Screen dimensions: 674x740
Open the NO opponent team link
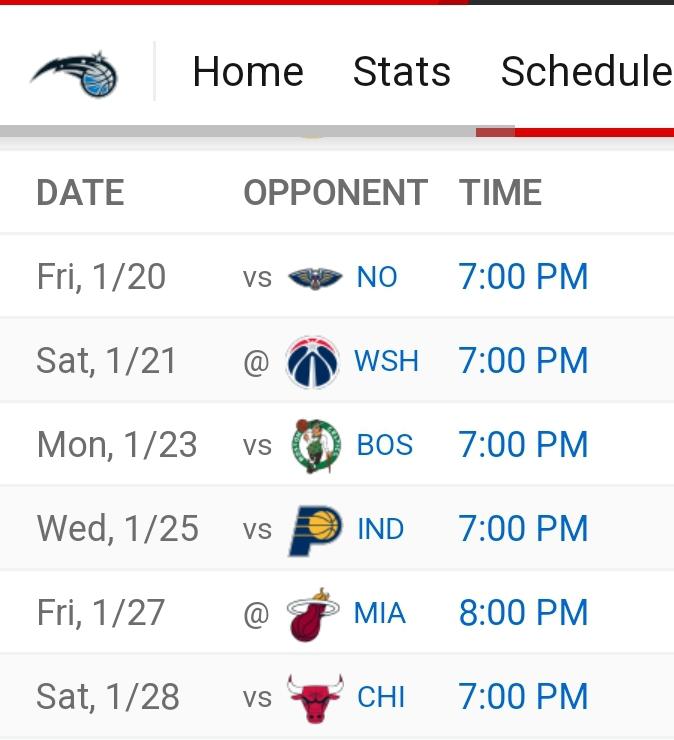tap(376, 277)
